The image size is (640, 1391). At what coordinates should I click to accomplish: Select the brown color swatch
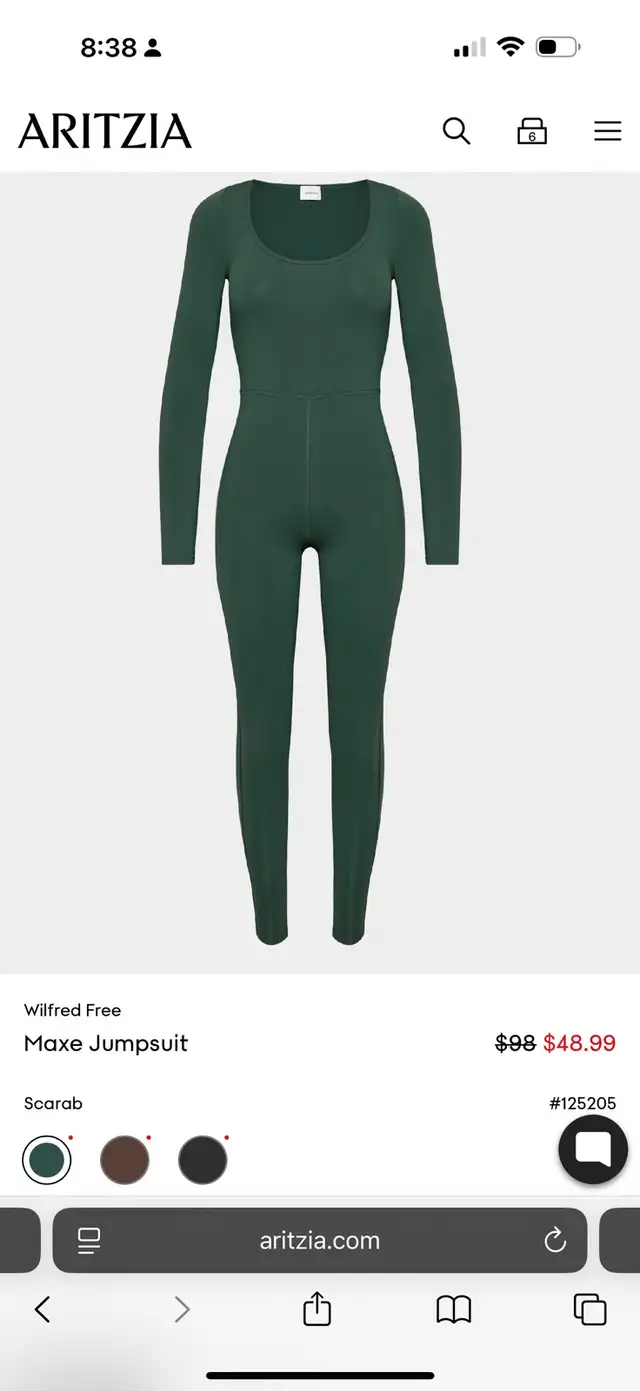[125, 1160]
